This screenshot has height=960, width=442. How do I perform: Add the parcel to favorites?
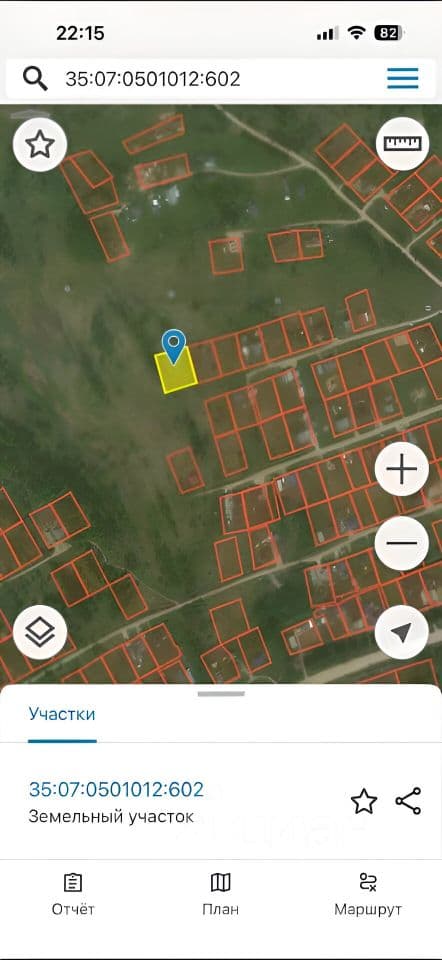[x=364, y=801]
